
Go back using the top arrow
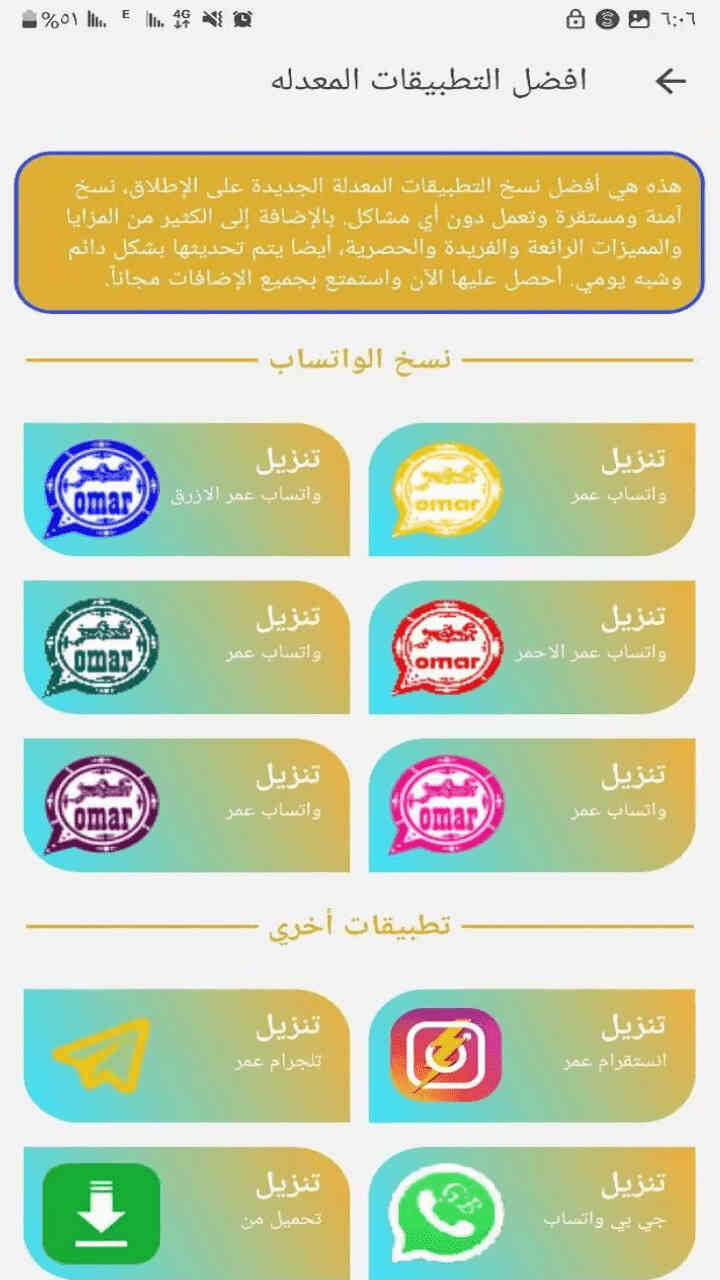click(670, 81)
